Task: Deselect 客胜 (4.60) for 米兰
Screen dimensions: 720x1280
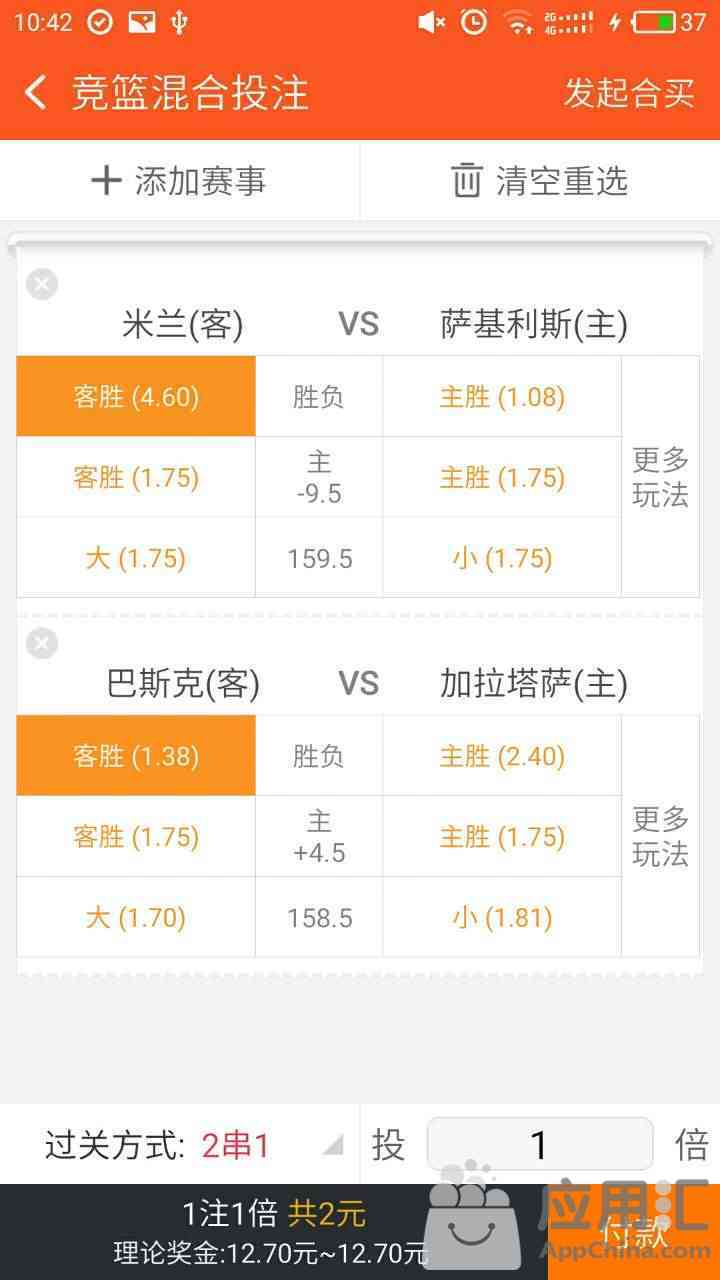Action: [136, 397]
